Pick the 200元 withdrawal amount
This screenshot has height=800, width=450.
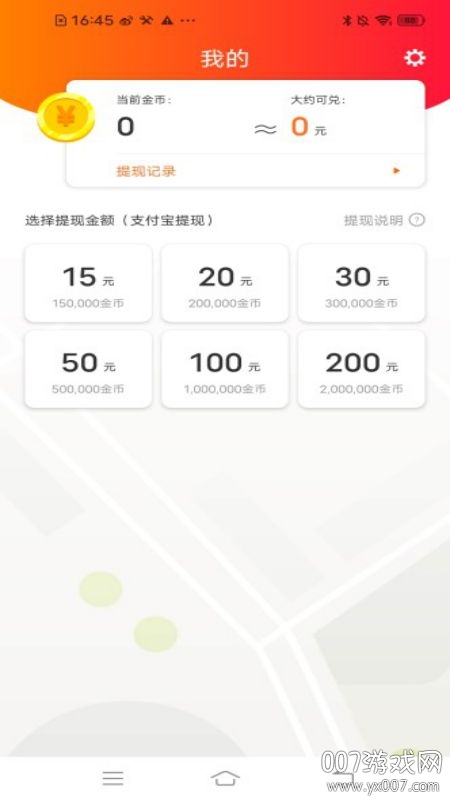(x=361, y=369)
